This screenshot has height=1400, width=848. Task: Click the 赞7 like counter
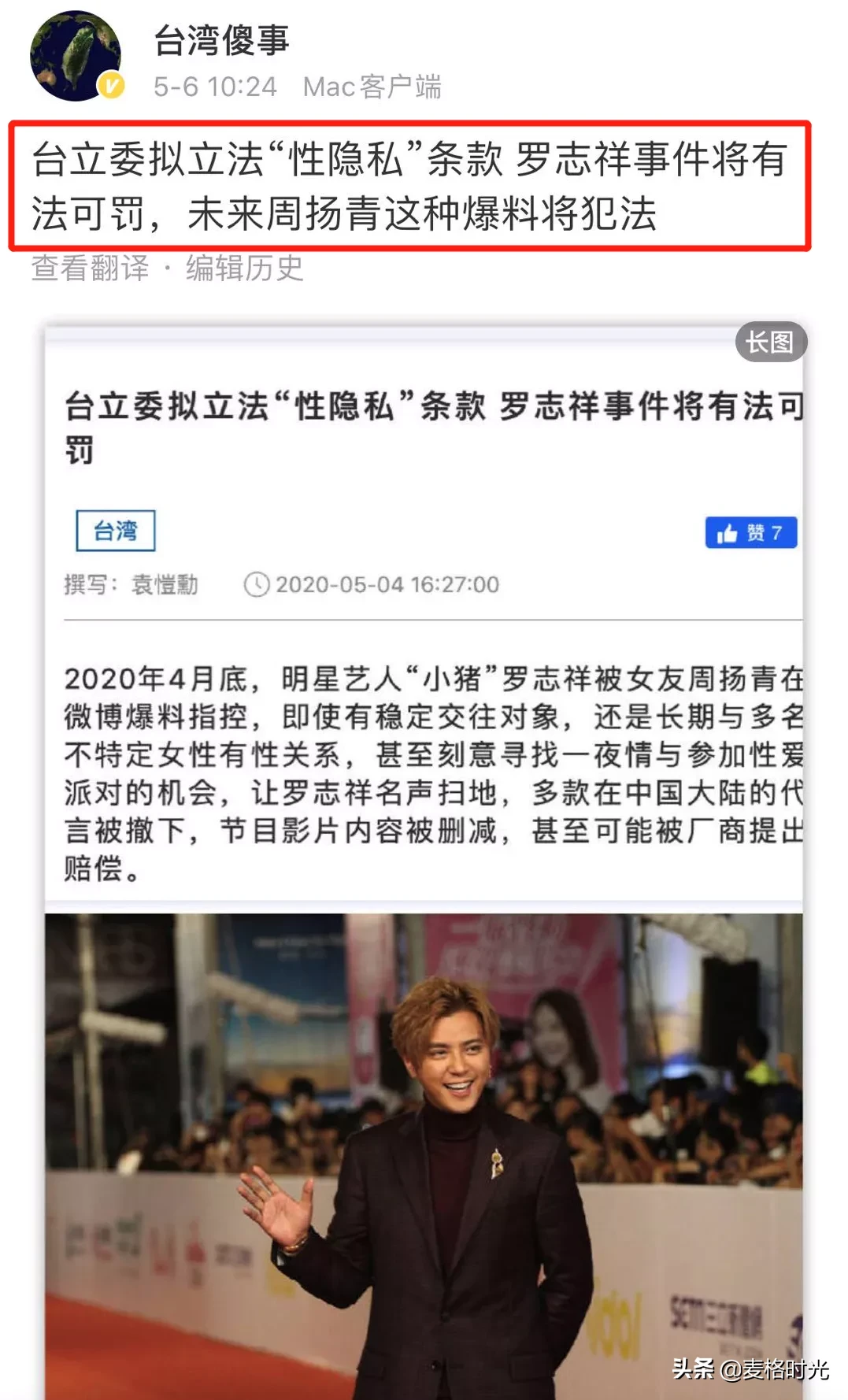coord(752,532)
